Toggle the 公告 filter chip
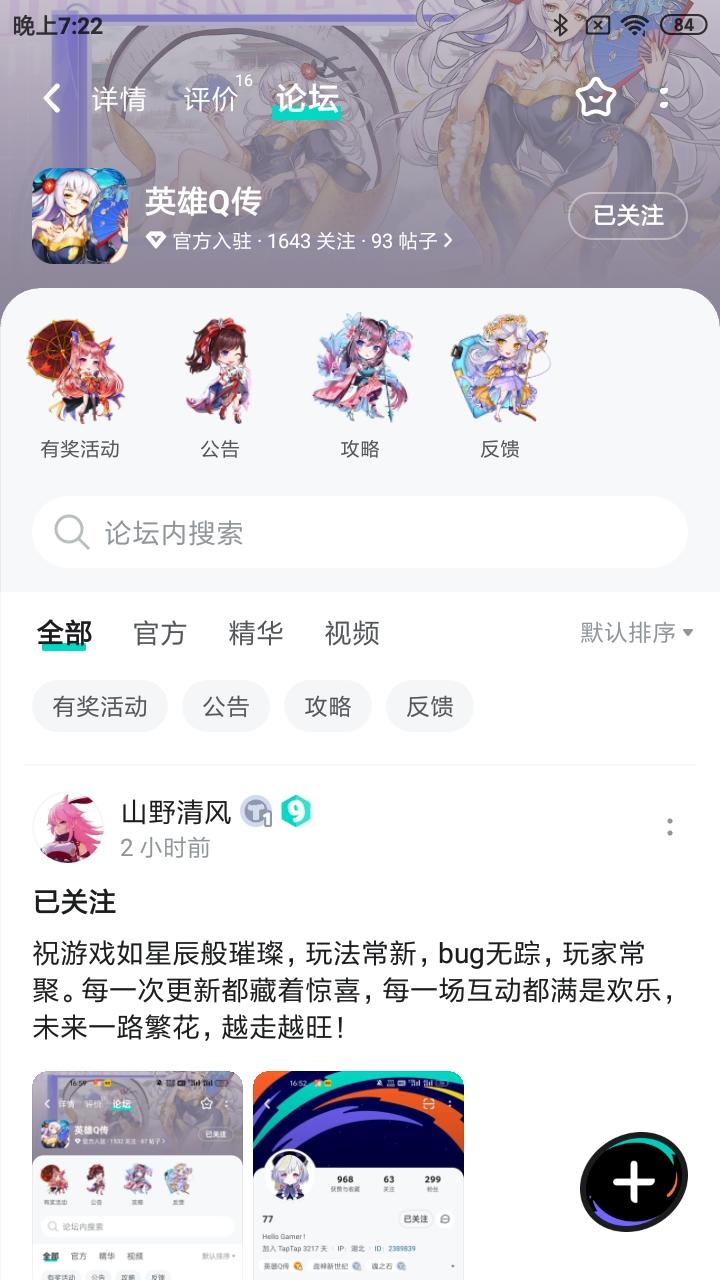720x1280 pixels. point(225,705)
